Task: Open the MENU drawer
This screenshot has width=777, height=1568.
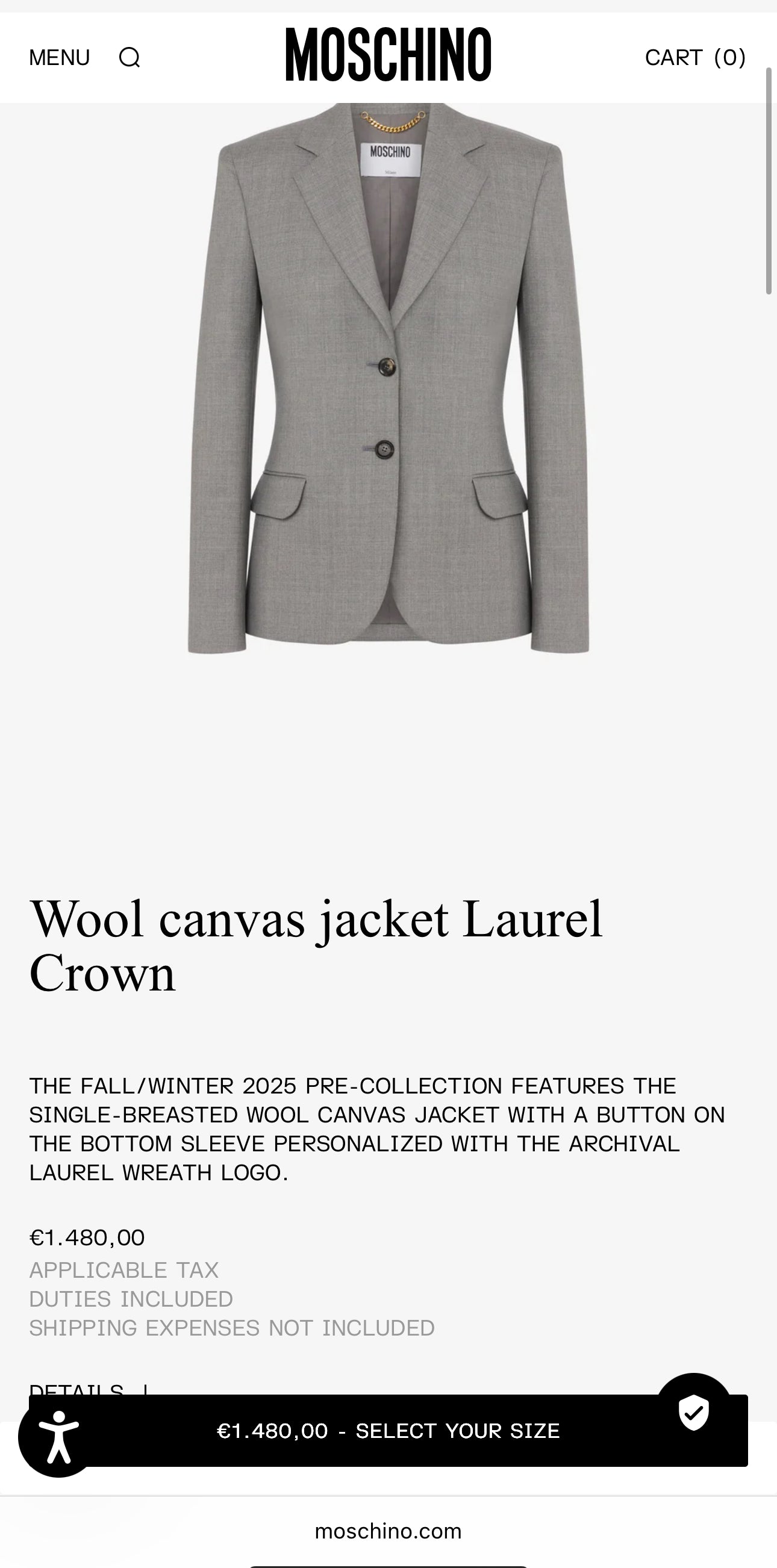Action: click(59, 58)
